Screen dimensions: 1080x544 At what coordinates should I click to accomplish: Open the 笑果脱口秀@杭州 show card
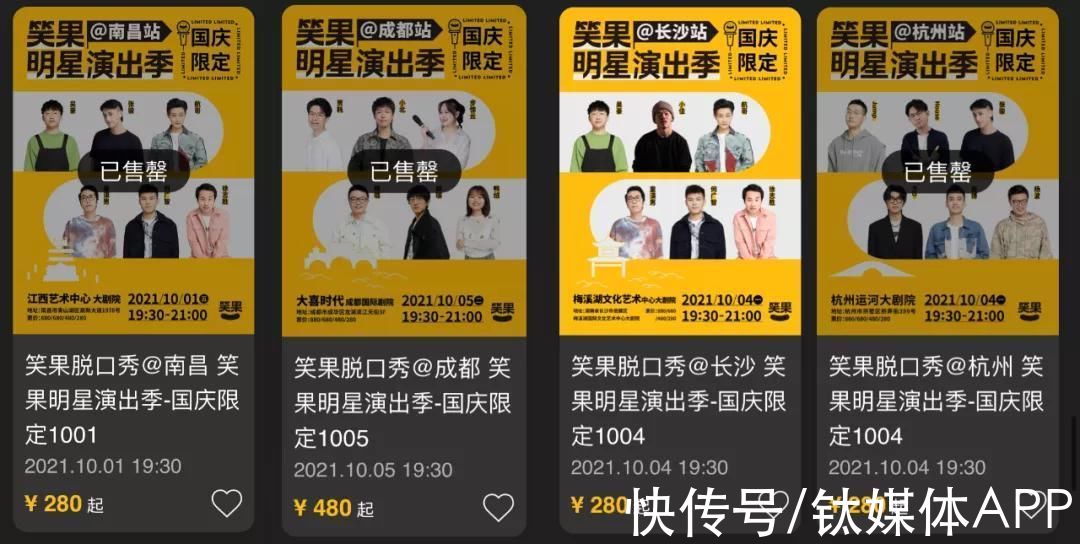click(936, 400)
